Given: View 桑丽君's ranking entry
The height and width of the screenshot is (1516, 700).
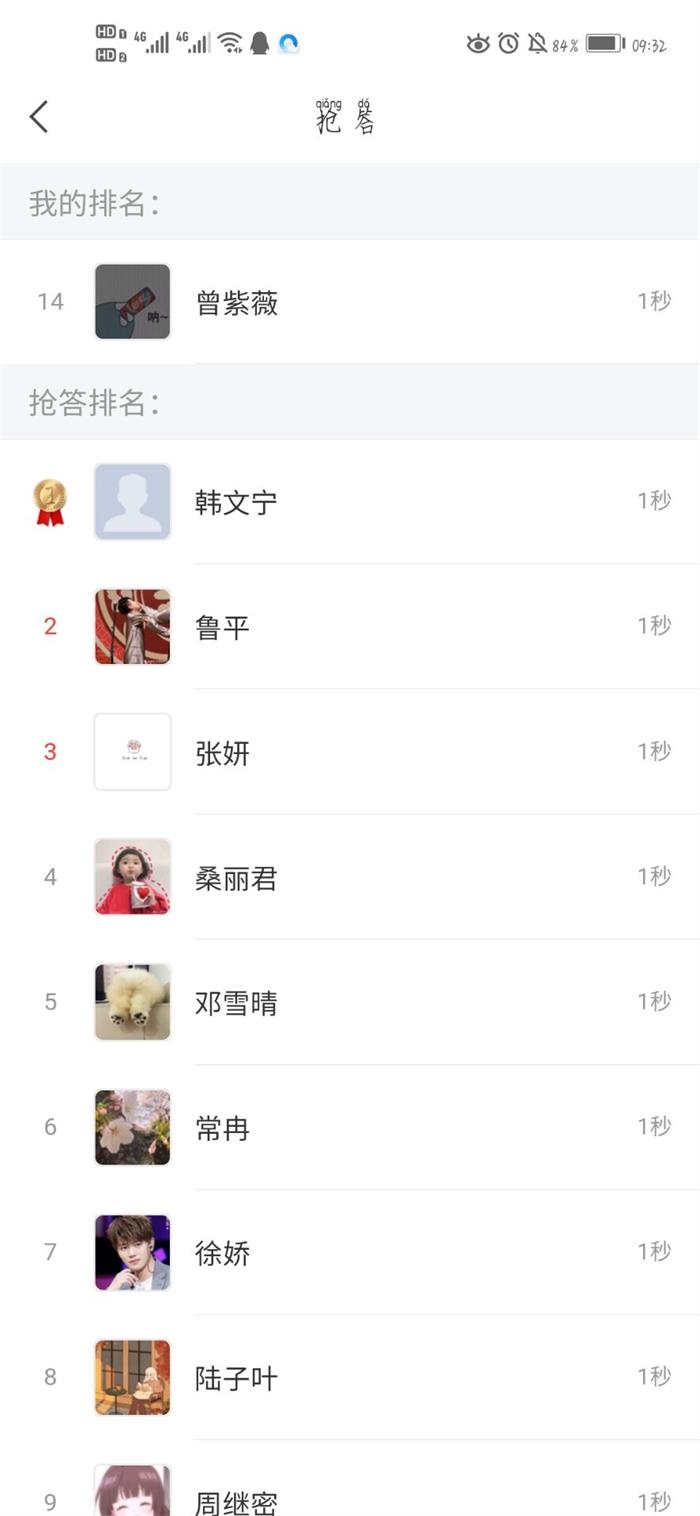Looking at the screenshot, I should click(350, 877).
